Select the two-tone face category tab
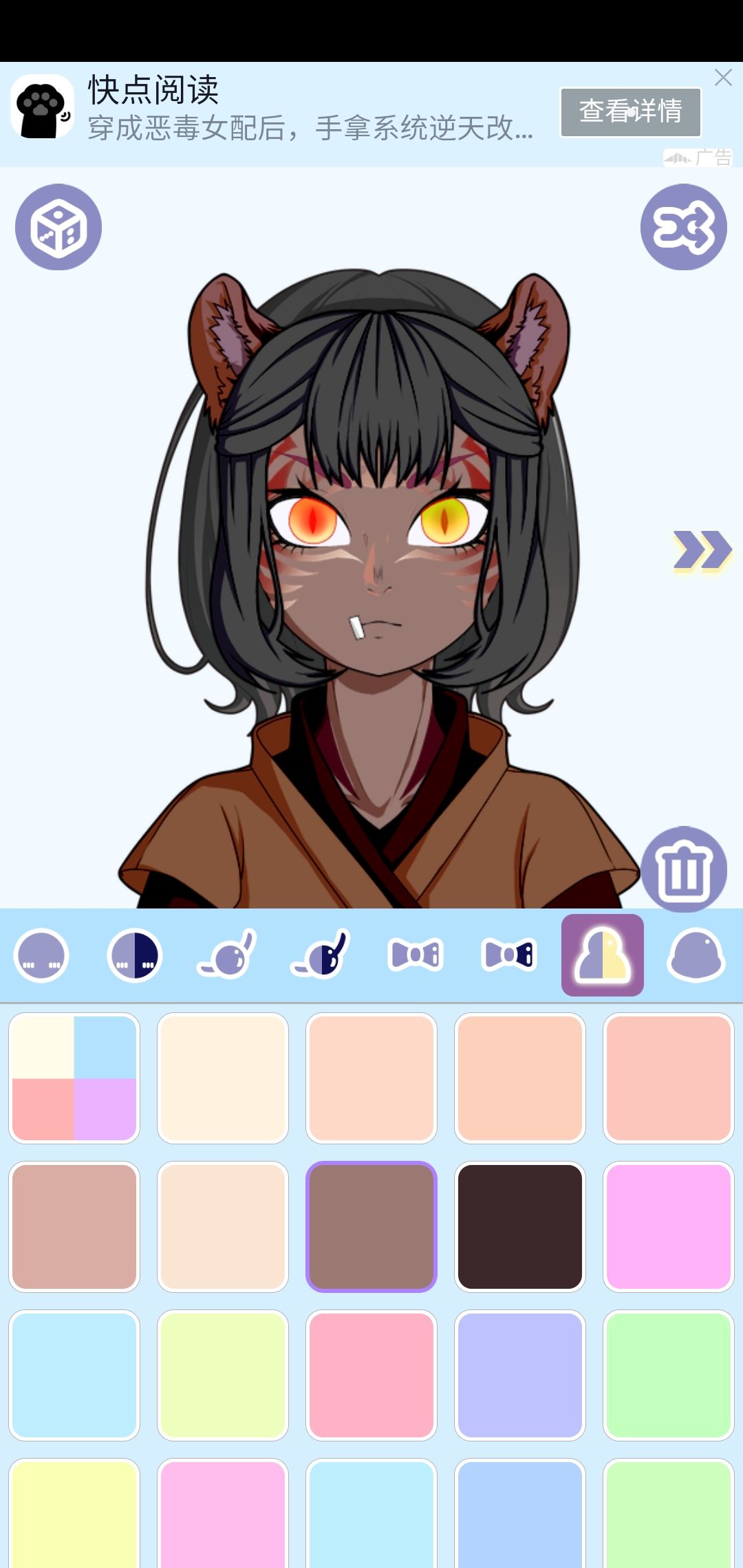The width and height of the screenshot is (743, 1568). click(134, 955)
